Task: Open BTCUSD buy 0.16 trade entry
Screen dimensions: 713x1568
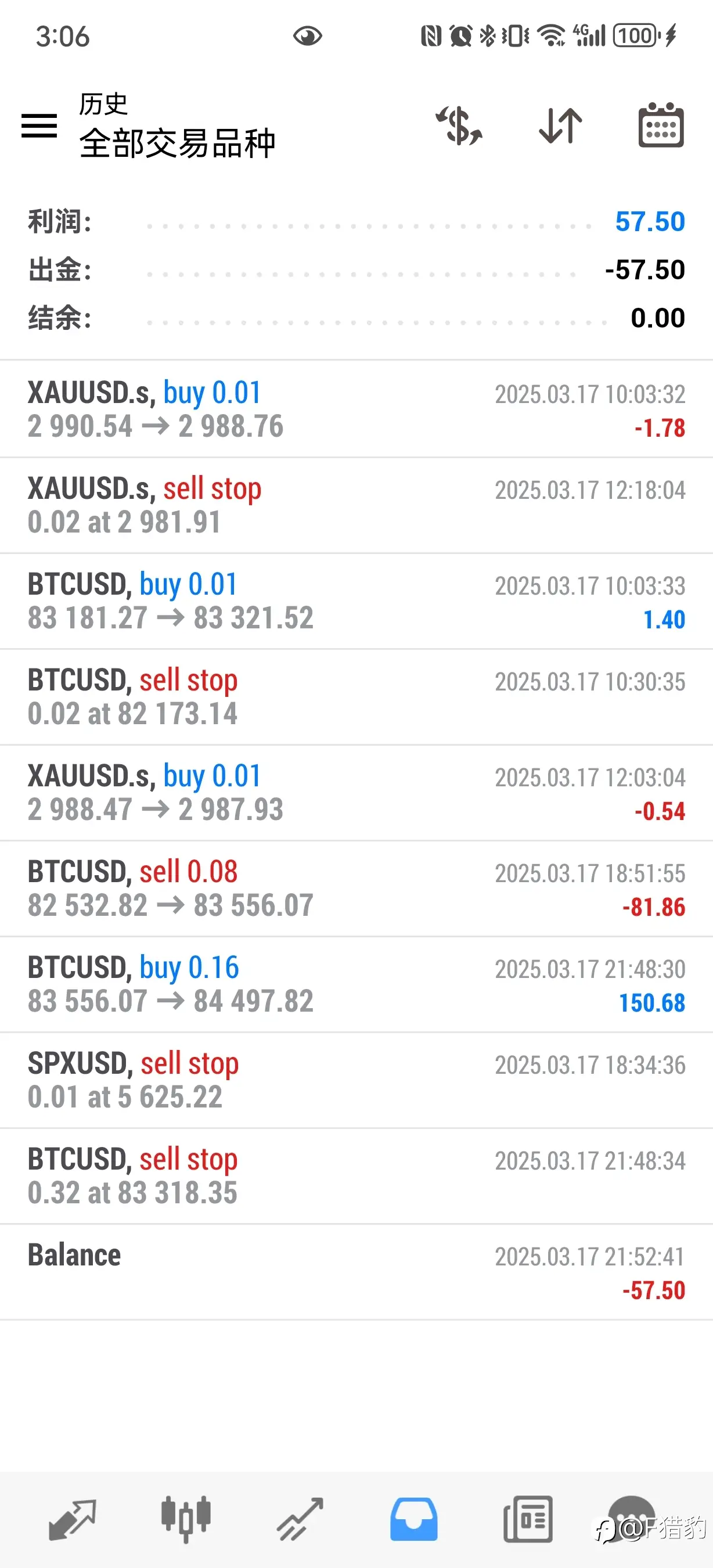Action: [x=356, y=984]
